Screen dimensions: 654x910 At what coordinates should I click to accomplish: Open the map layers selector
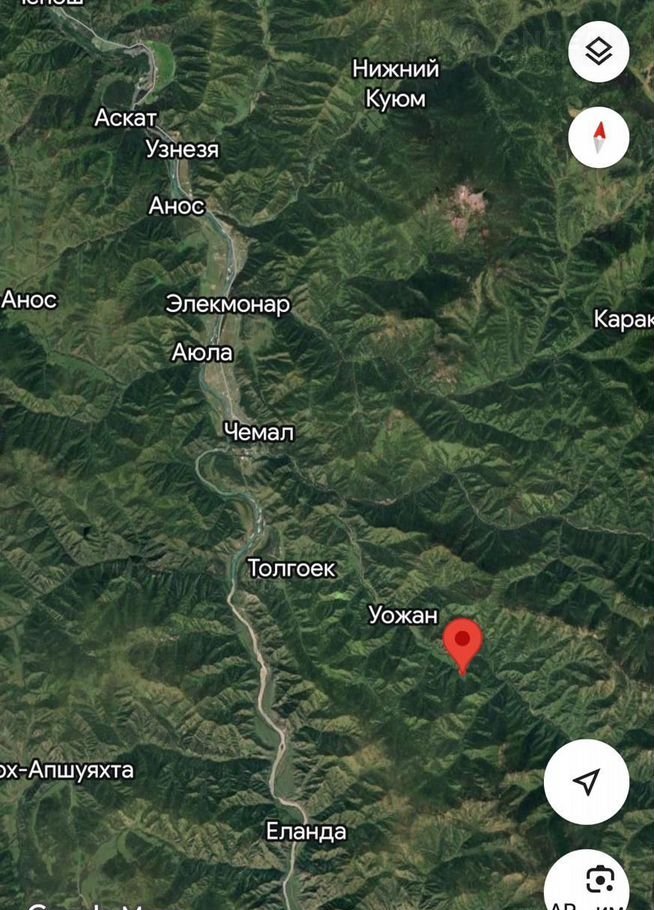598,51
